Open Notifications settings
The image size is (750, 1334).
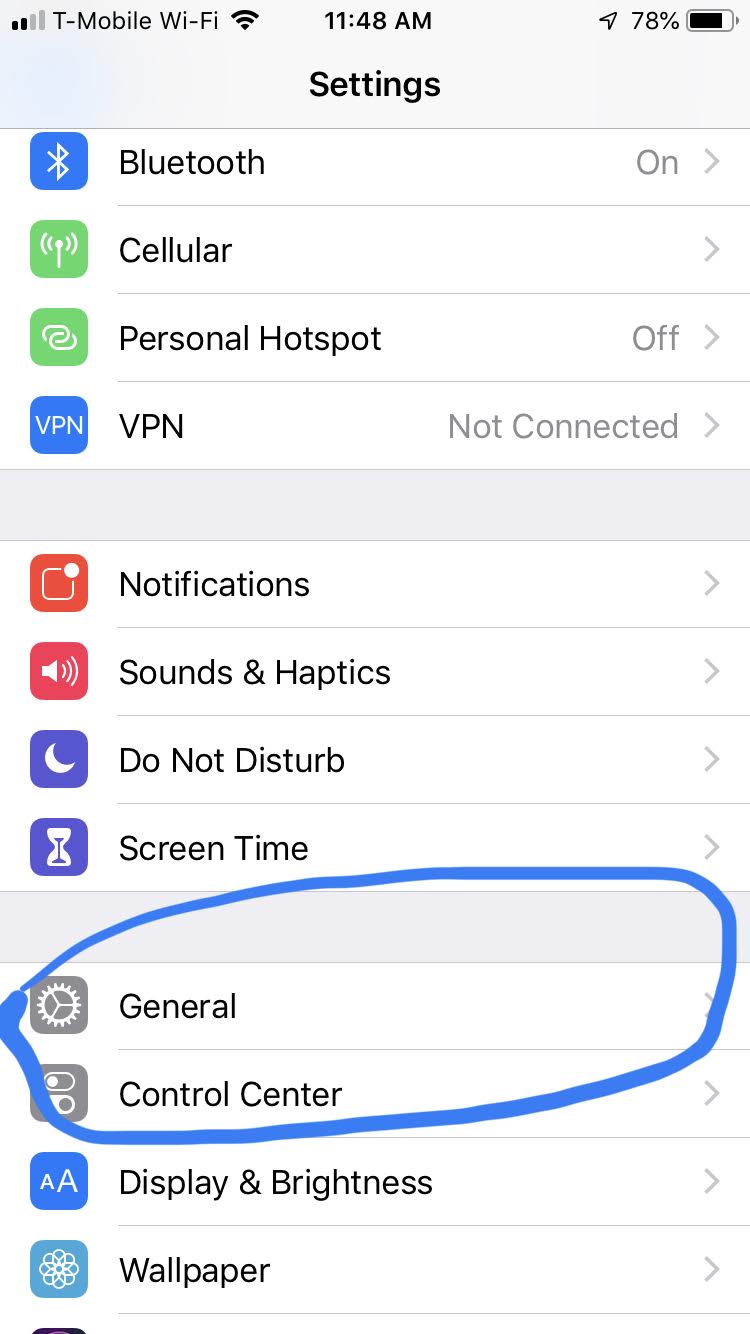(x=375, y=584)
